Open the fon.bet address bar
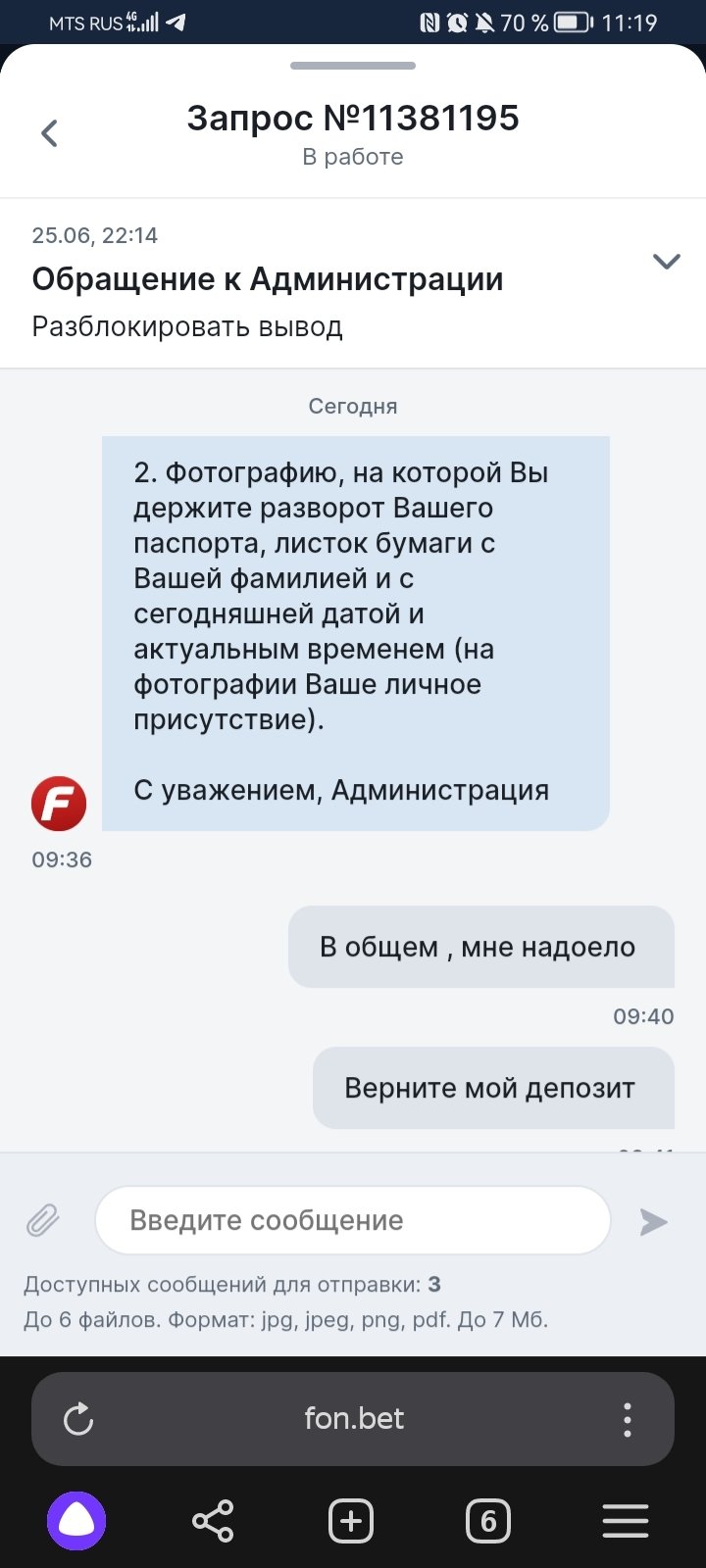Screen dimensions: 706x1568 [x=353, y=1419]
